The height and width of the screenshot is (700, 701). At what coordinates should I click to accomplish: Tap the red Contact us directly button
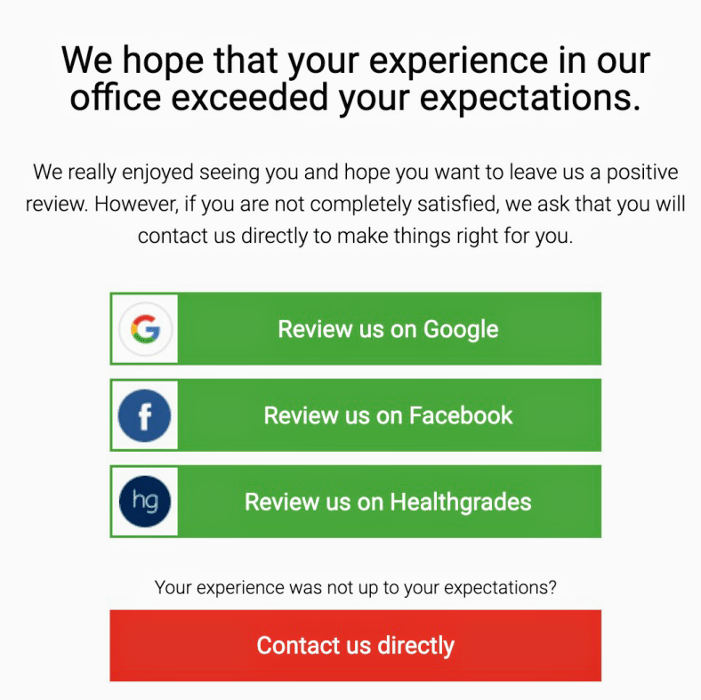coord(356,645)
